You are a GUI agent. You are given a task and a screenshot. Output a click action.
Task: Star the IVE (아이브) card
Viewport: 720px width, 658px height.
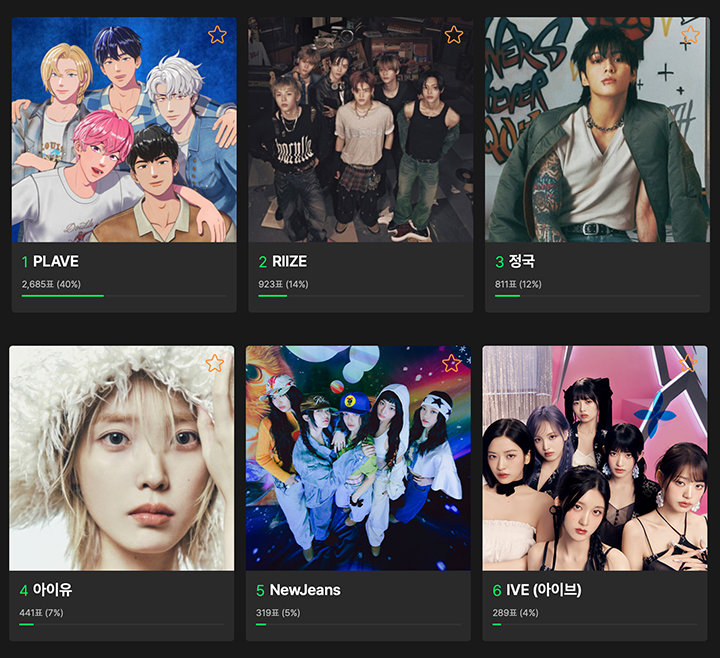coord(688,363)
